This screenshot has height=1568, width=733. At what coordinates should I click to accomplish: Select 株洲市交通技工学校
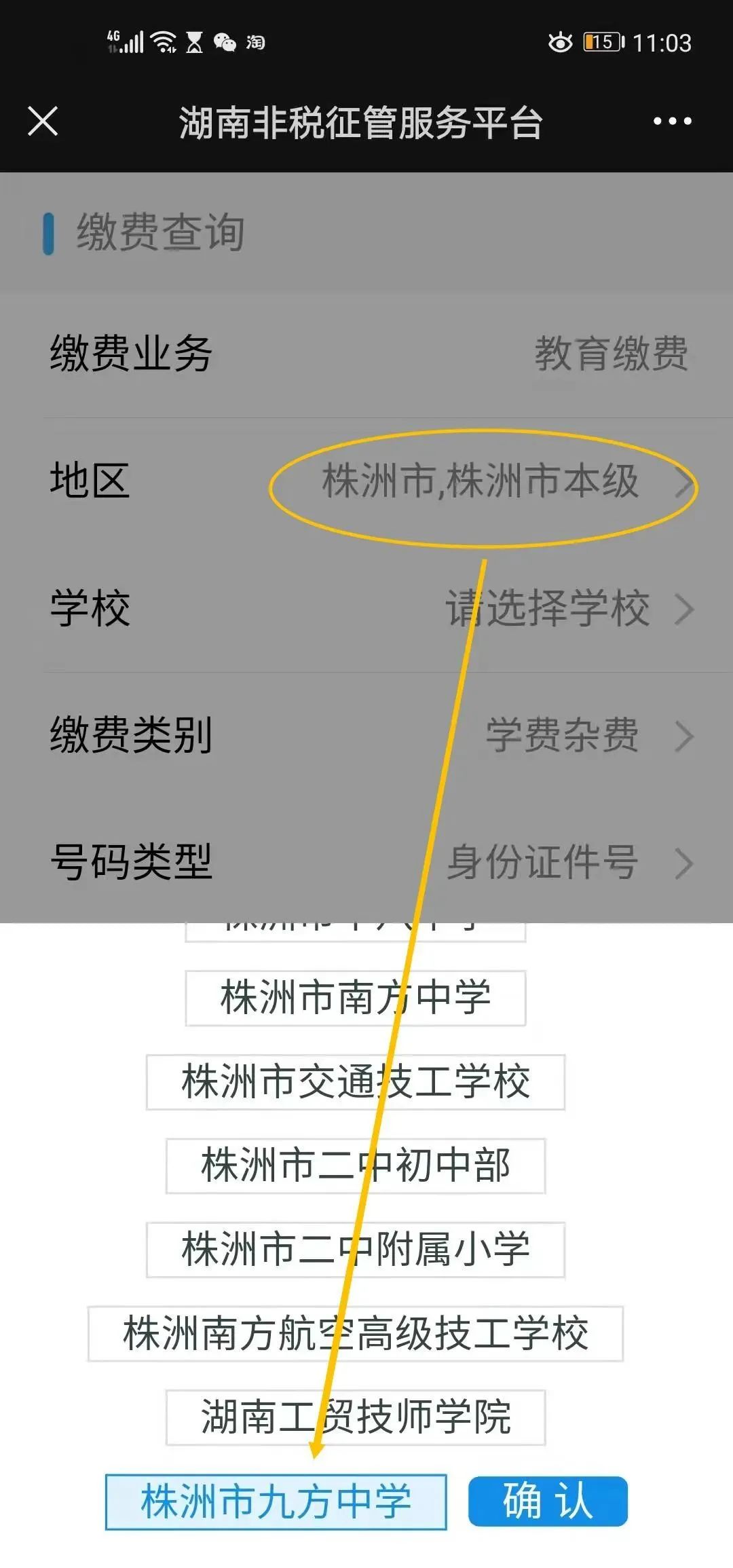356,1082
